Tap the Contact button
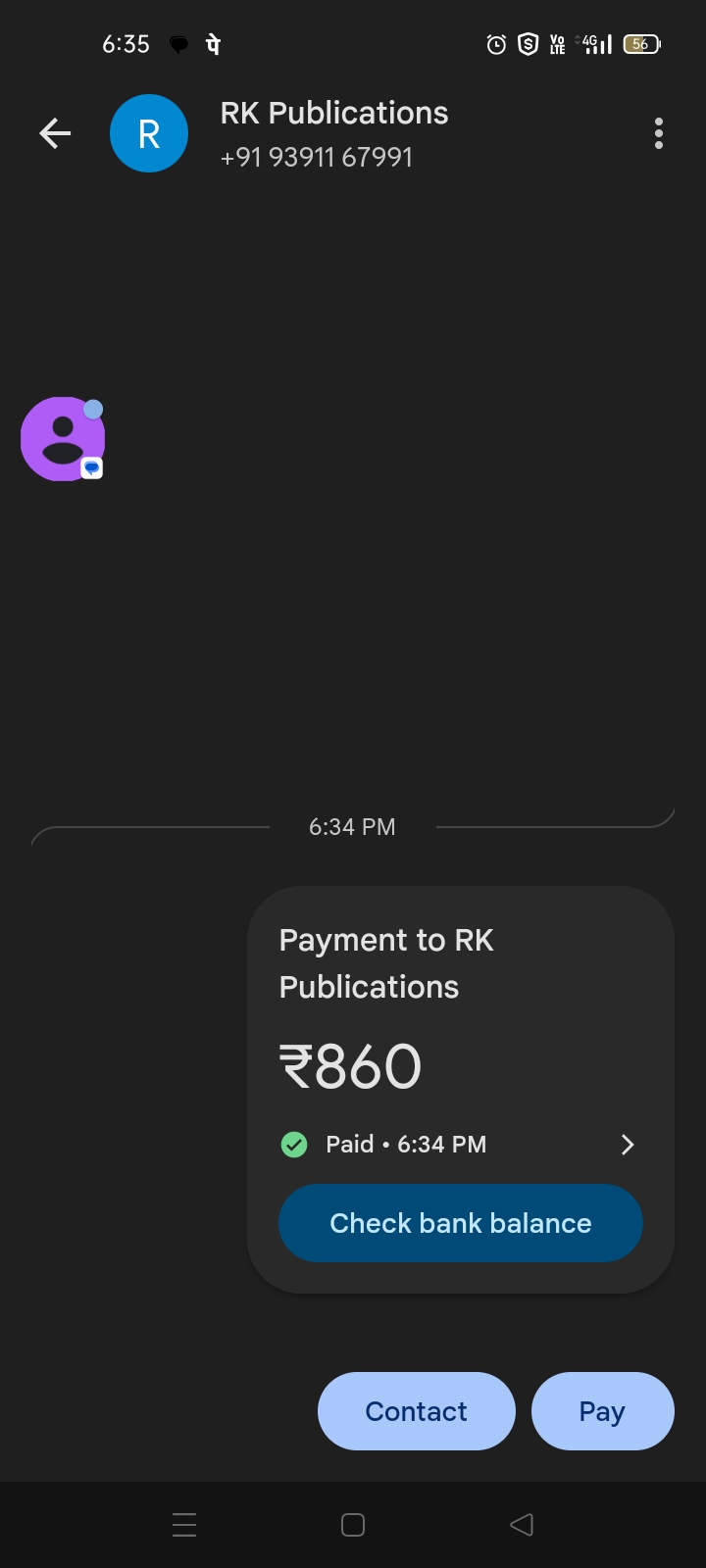Image resolution: width=706 pixels, height=1568 pixels. (416, 1411)
